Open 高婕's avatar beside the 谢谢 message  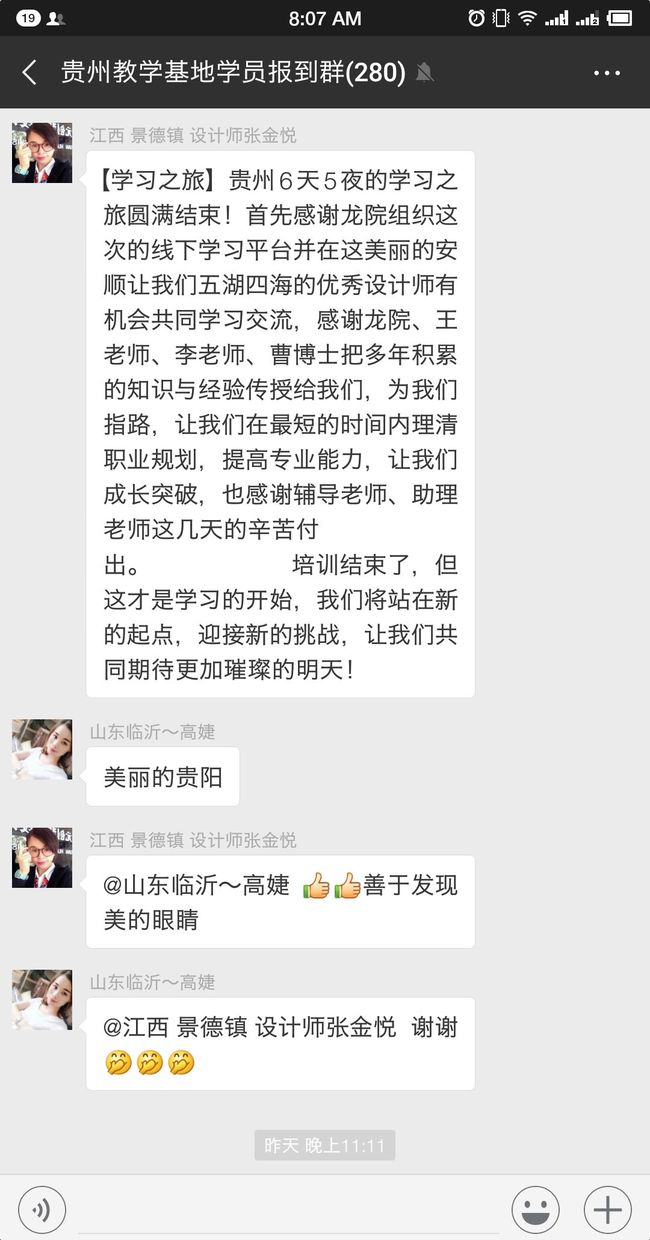42,999
